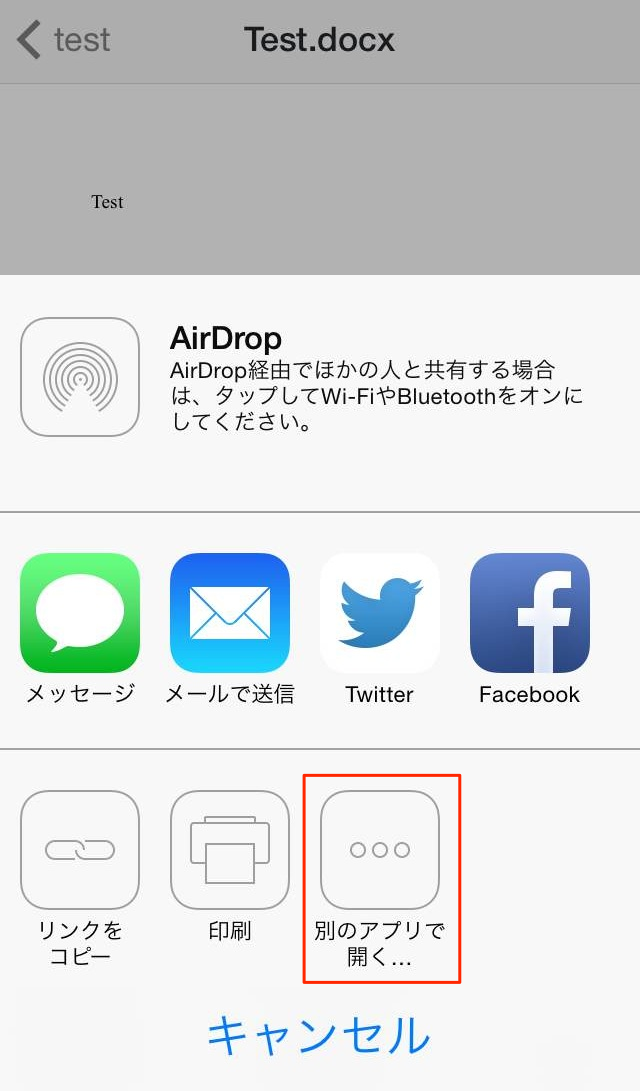Tap the AirDrop sharing option
The width and height of the screenshot is (640, 1091).
click(x=80, y=377)
